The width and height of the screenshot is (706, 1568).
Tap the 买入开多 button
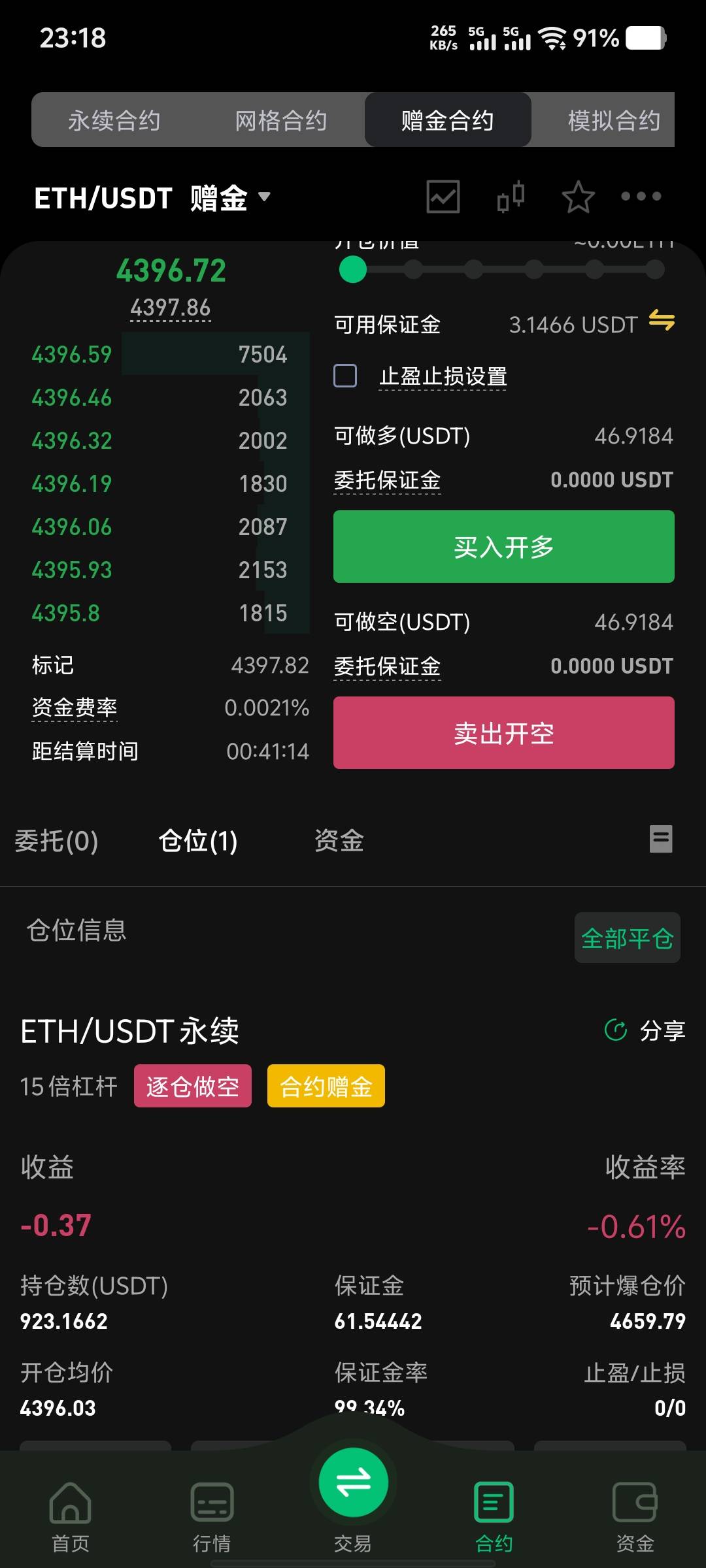[x=503, y=547]
